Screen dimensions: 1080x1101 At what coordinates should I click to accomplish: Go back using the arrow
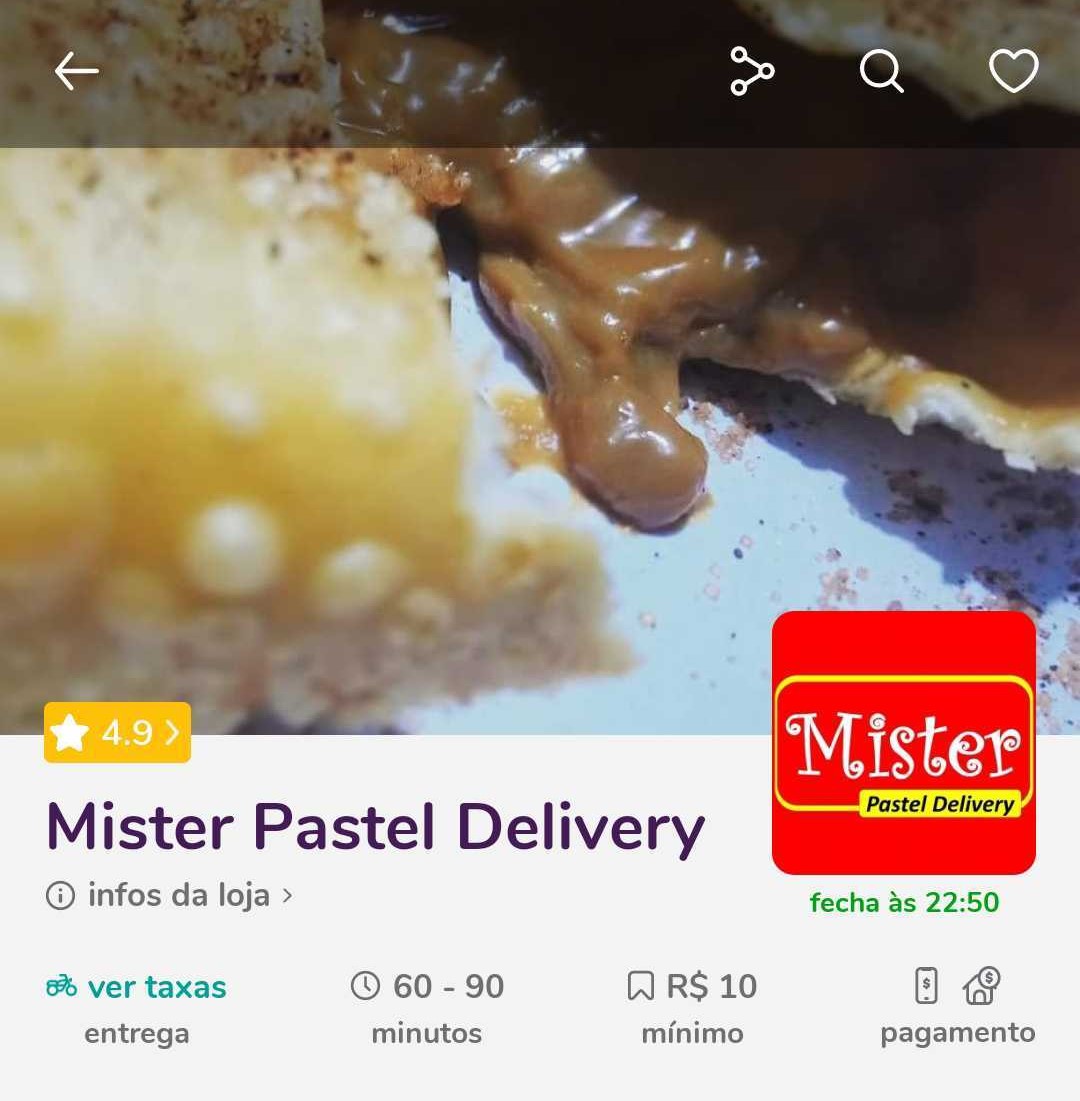(x=76, y=72)
